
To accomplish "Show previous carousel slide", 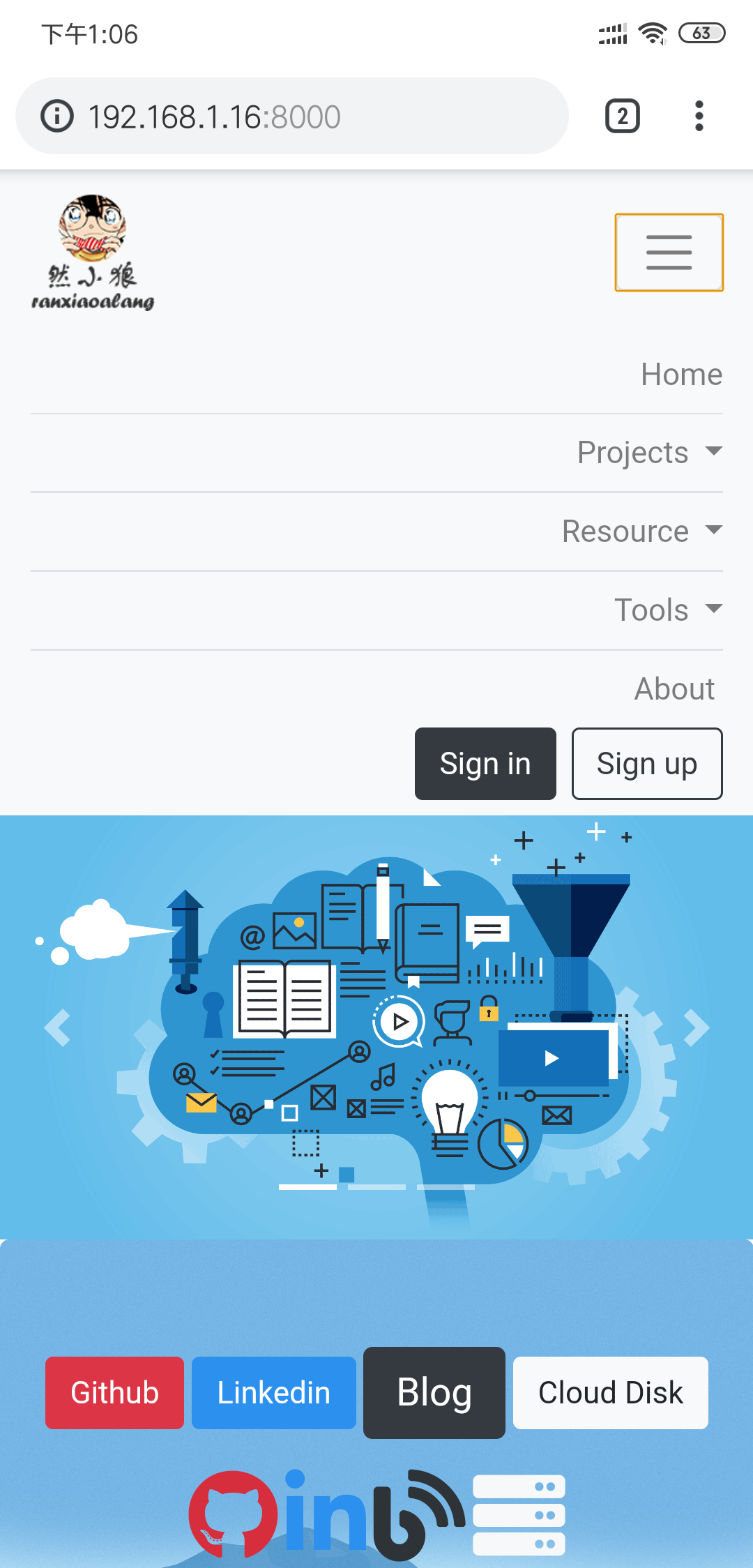I will click(57, 1027).
